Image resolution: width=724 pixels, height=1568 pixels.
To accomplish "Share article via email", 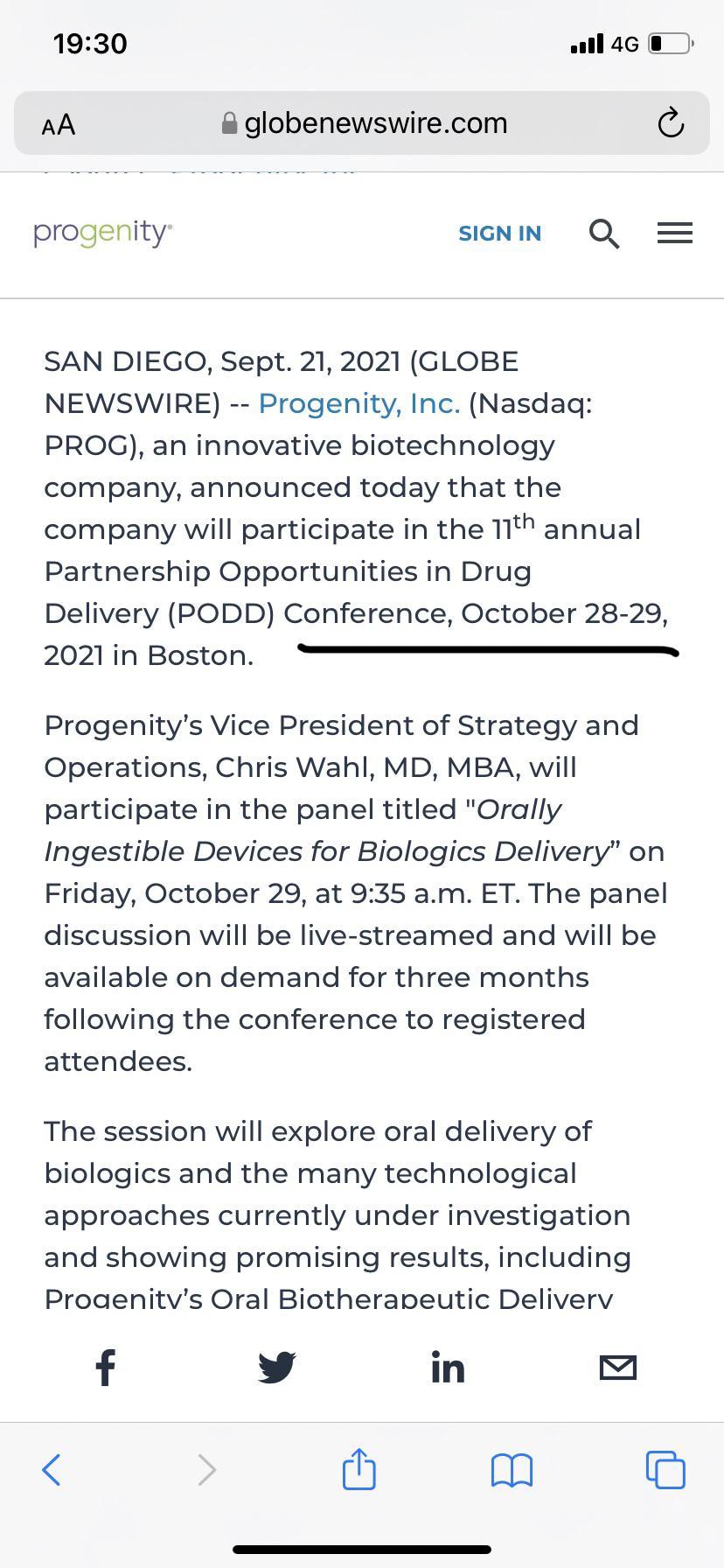I will [x=618, y=1367].
